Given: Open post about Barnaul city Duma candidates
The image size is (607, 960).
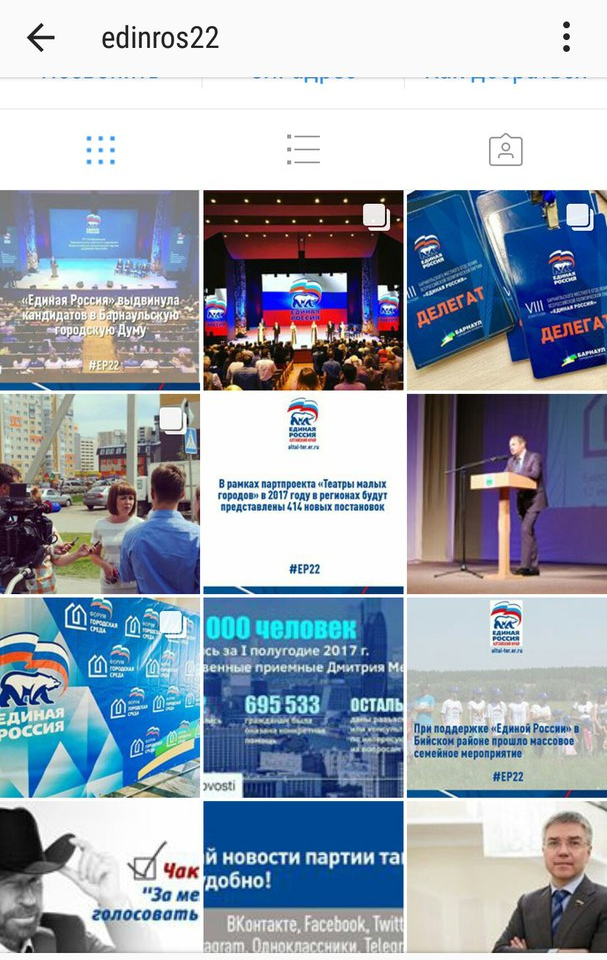Looking at the screenshot, I should [100, 290].
